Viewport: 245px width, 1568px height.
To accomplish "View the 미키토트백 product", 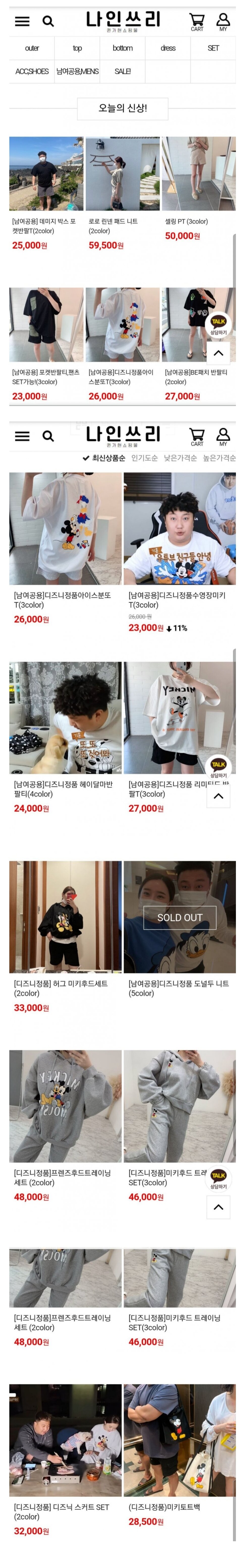I will 179,1440.
